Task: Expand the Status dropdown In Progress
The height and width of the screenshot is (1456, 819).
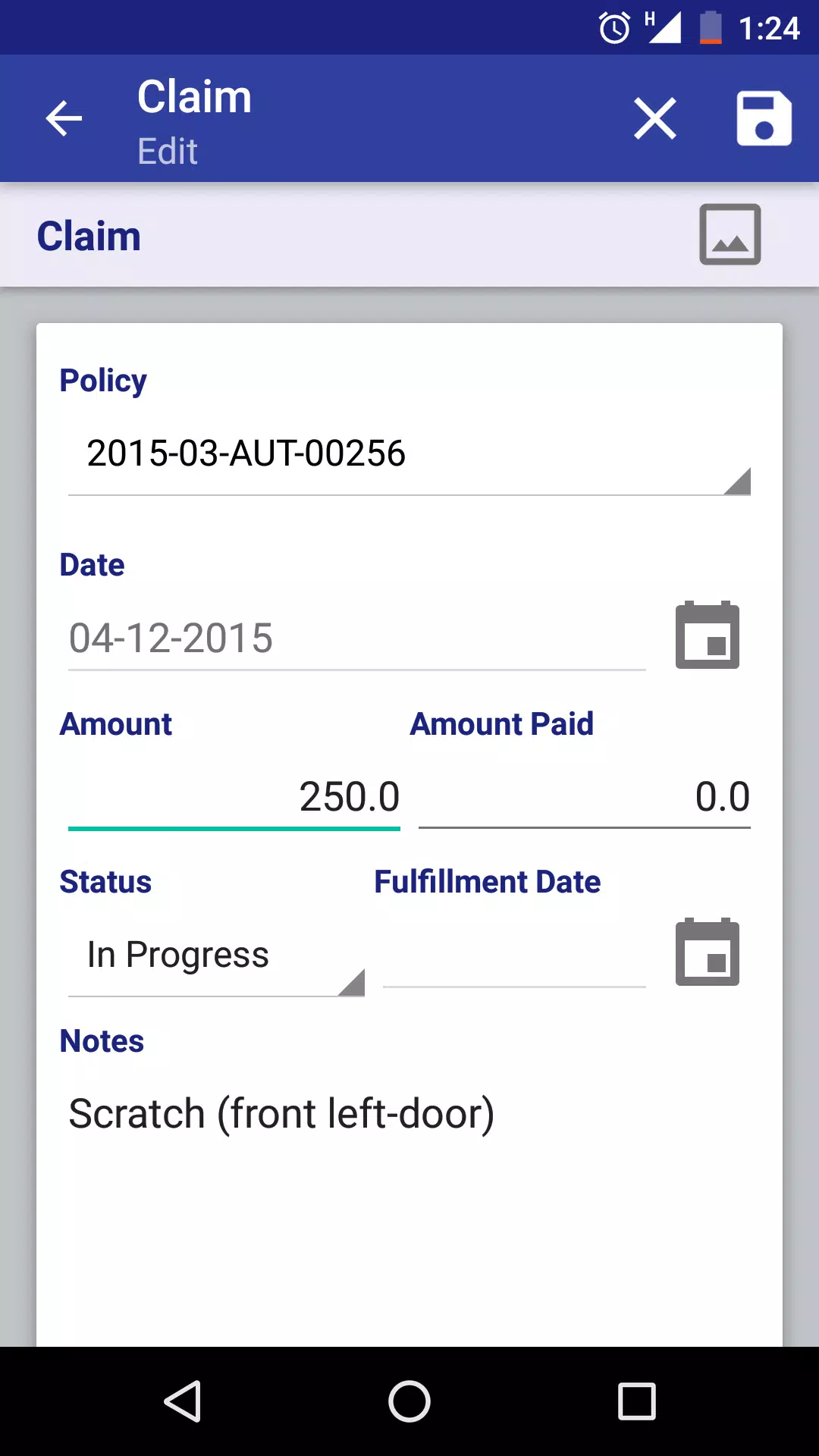Action: pos(216,955)
